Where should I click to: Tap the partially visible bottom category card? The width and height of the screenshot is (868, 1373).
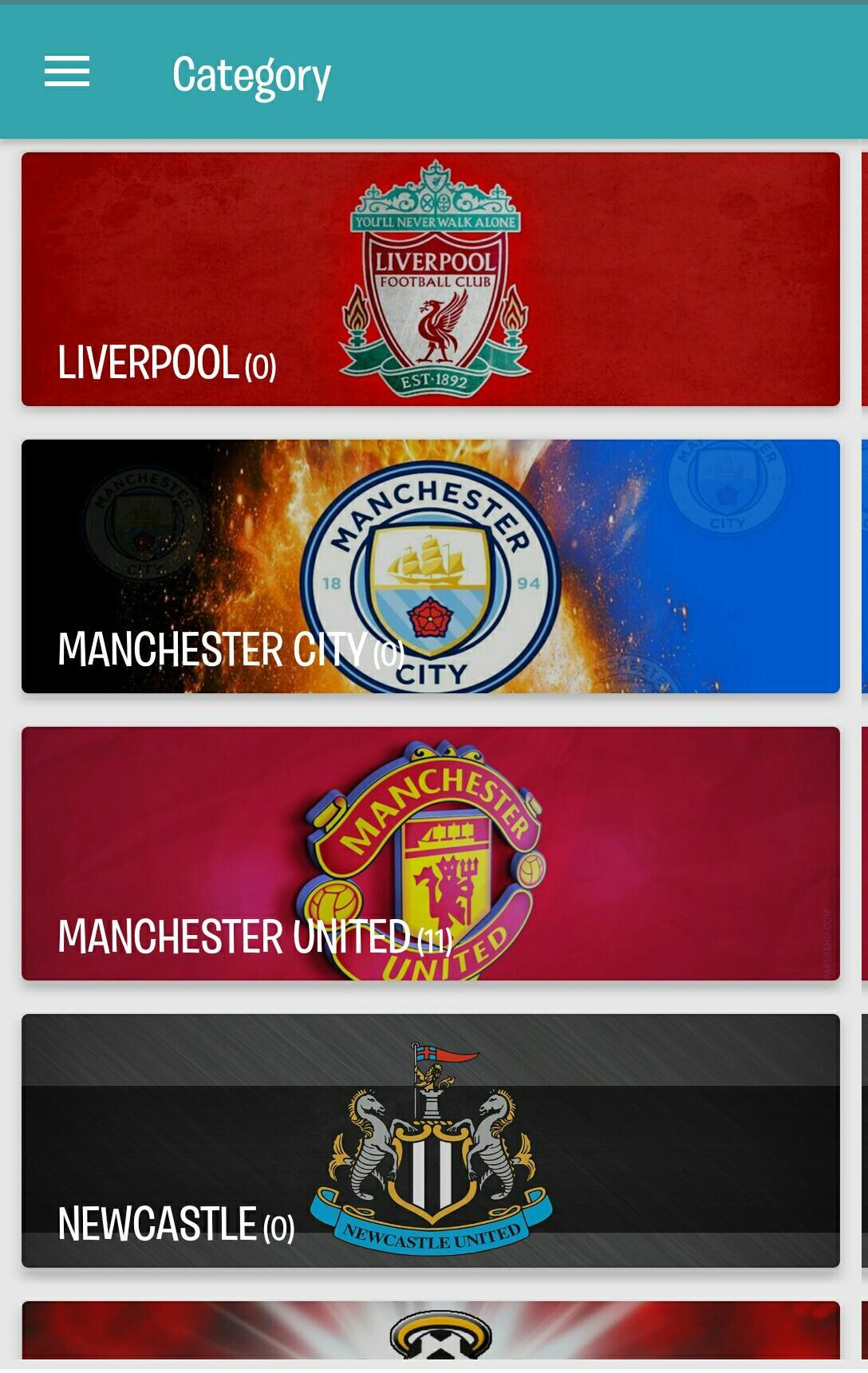(434, 1340)
